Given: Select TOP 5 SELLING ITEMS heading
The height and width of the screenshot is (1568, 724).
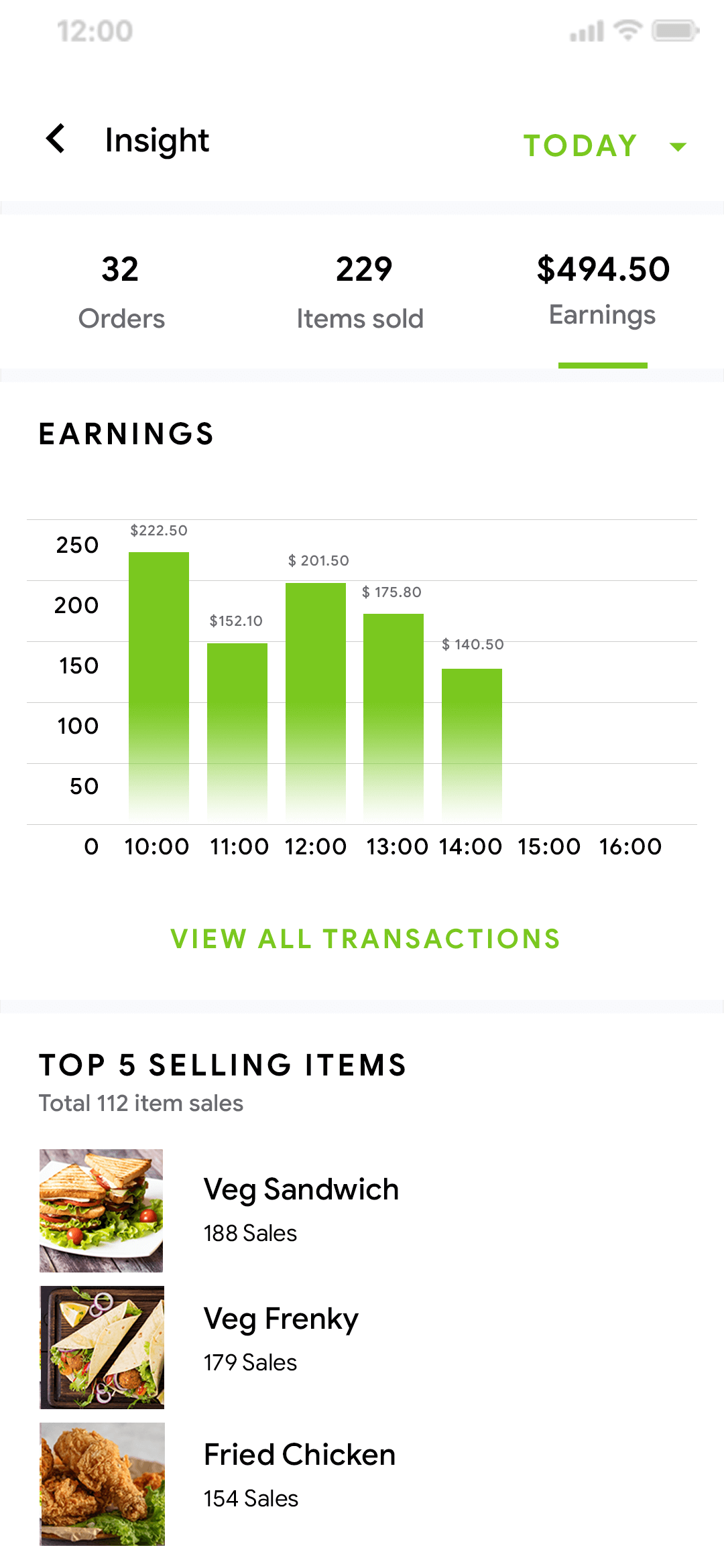Looking at the screenshot, I should (x=223, y=1064).
